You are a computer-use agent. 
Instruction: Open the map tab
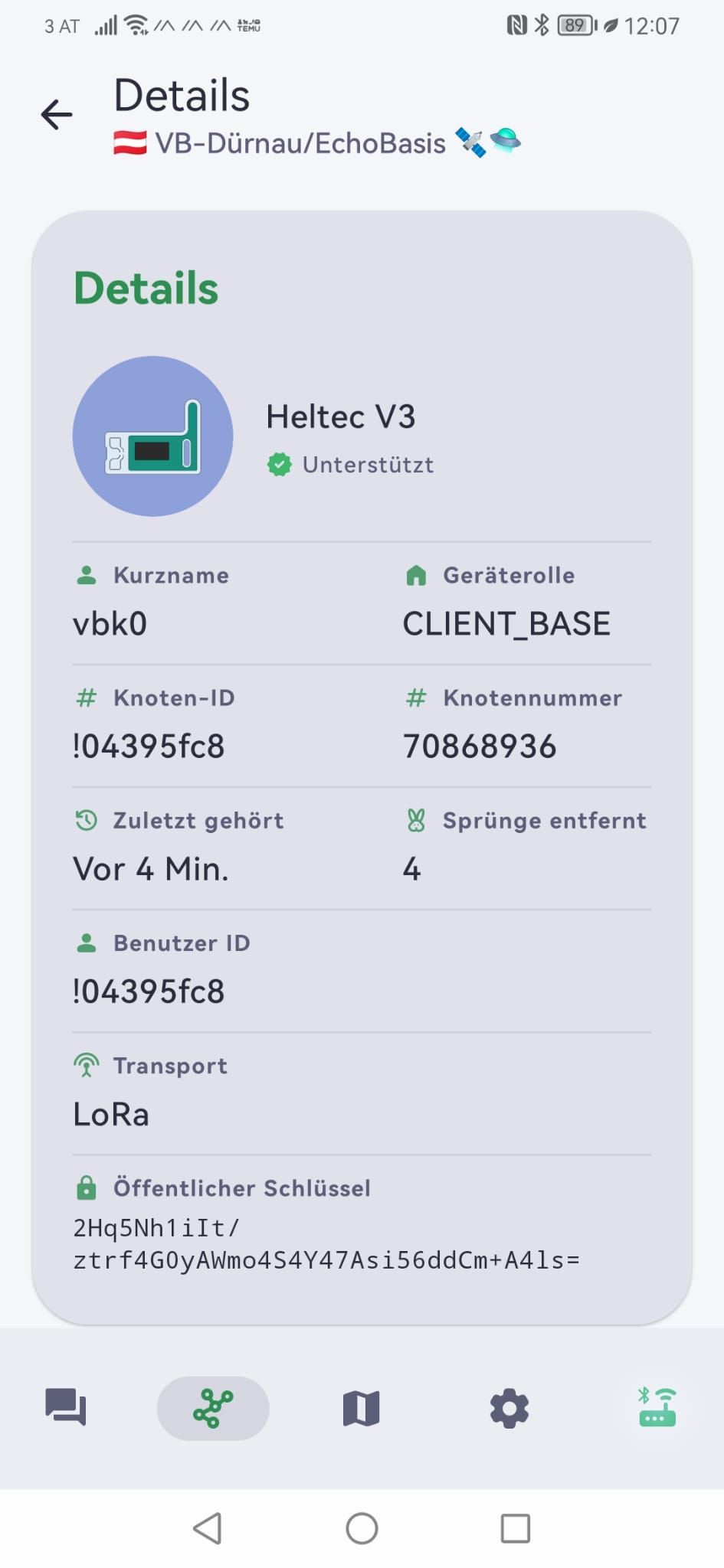[361, 1408]
